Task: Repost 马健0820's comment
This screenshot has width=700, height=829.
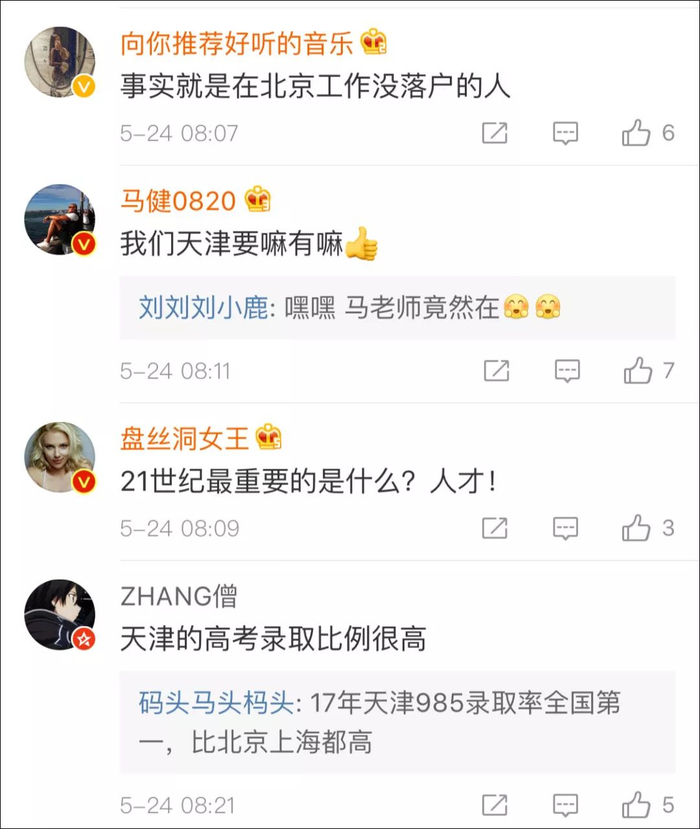Action: (496, 371)
